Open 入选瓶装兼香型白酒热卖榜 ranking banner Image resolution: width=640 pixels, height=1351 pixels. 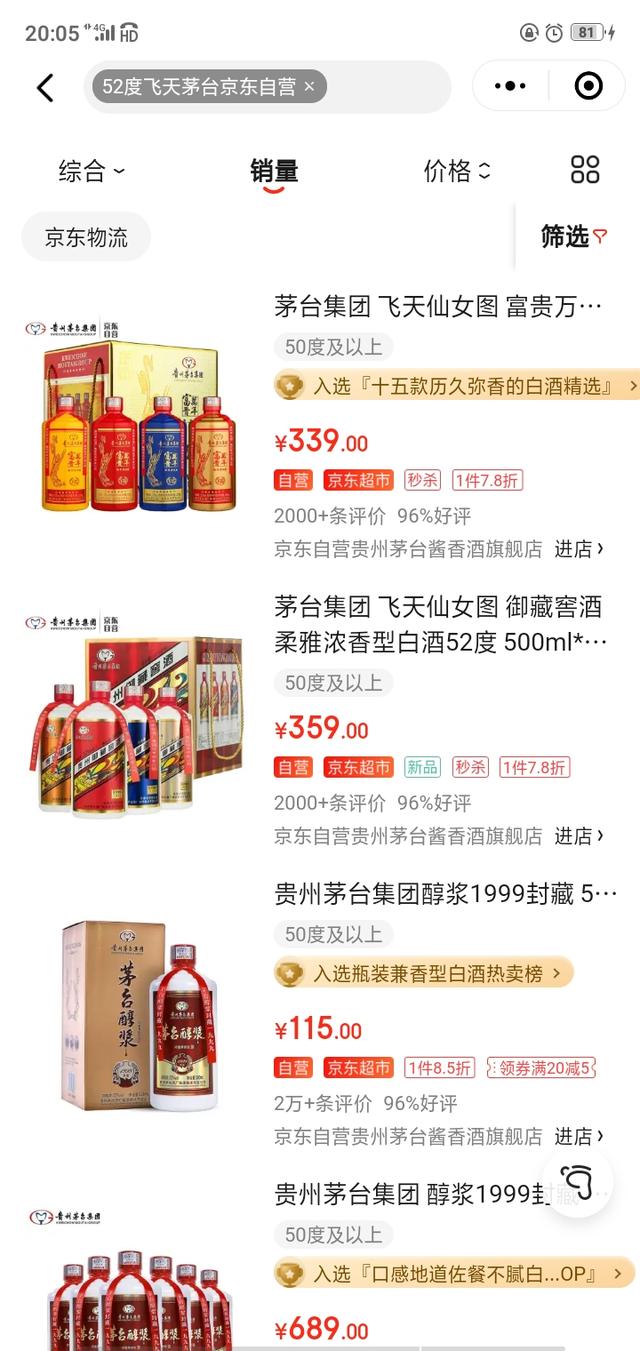click(x=424, y=972)
